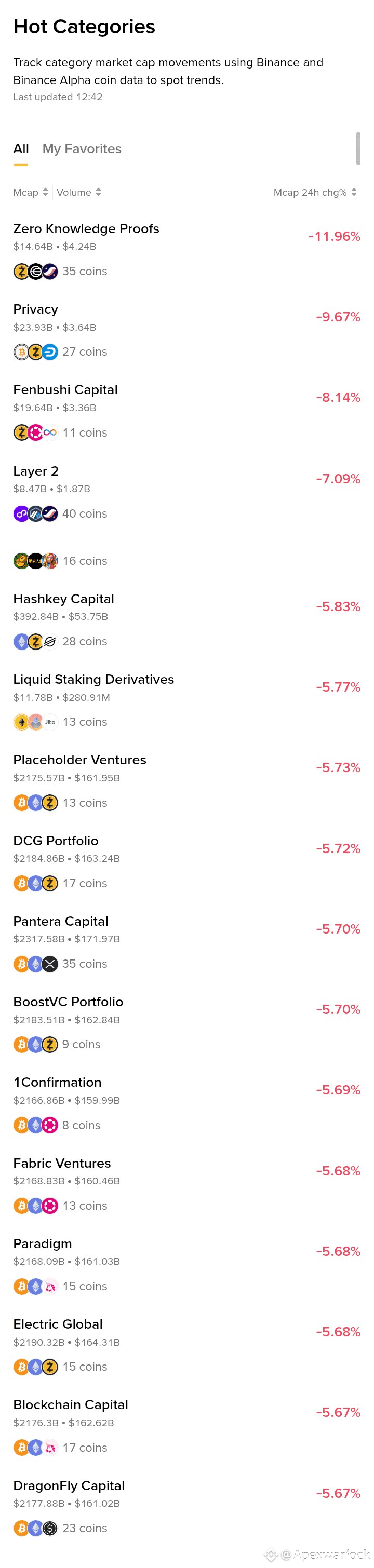Open the DCG Portfolio row
374x1568 pixels.
point(56,841)
